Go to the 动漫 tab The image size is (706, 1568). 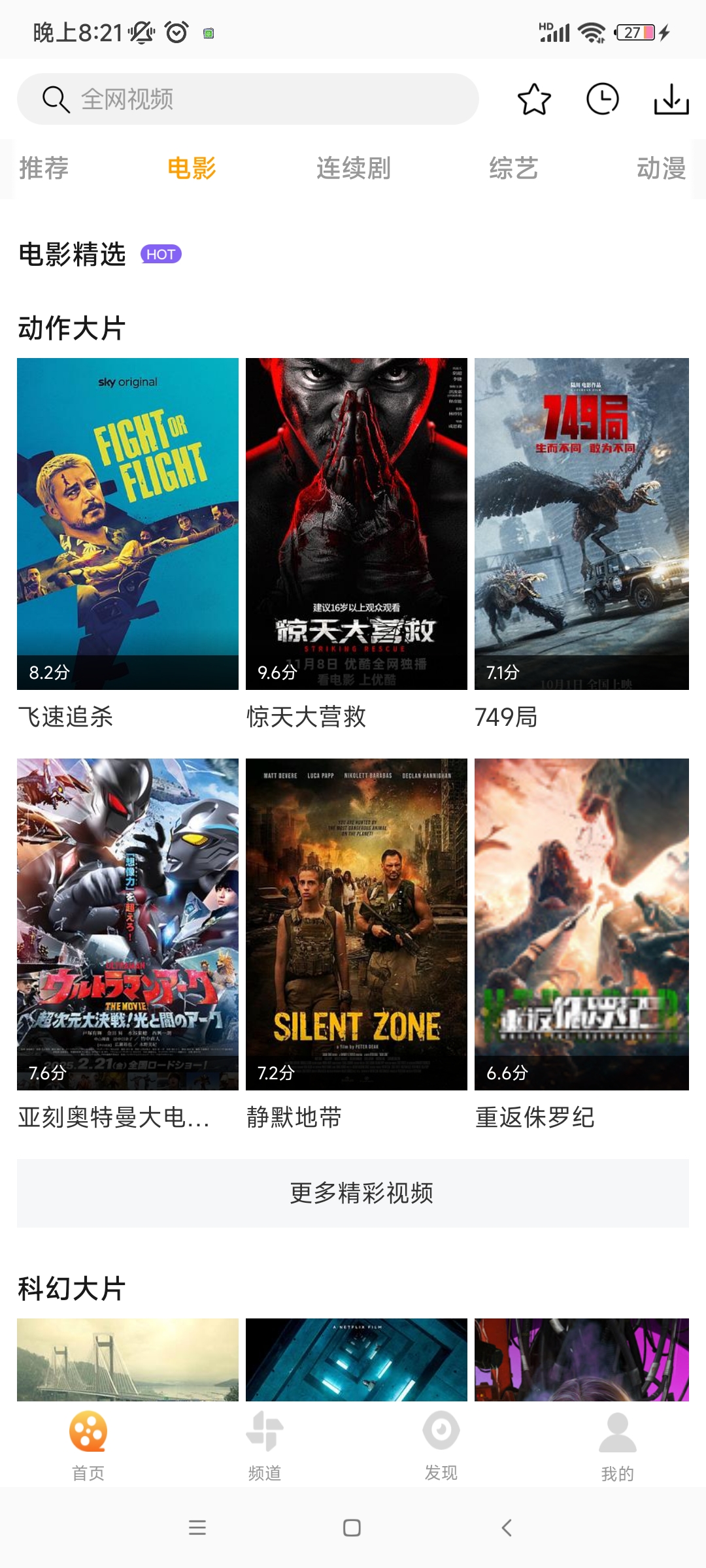pyautogui.click(x=661, y=169)
